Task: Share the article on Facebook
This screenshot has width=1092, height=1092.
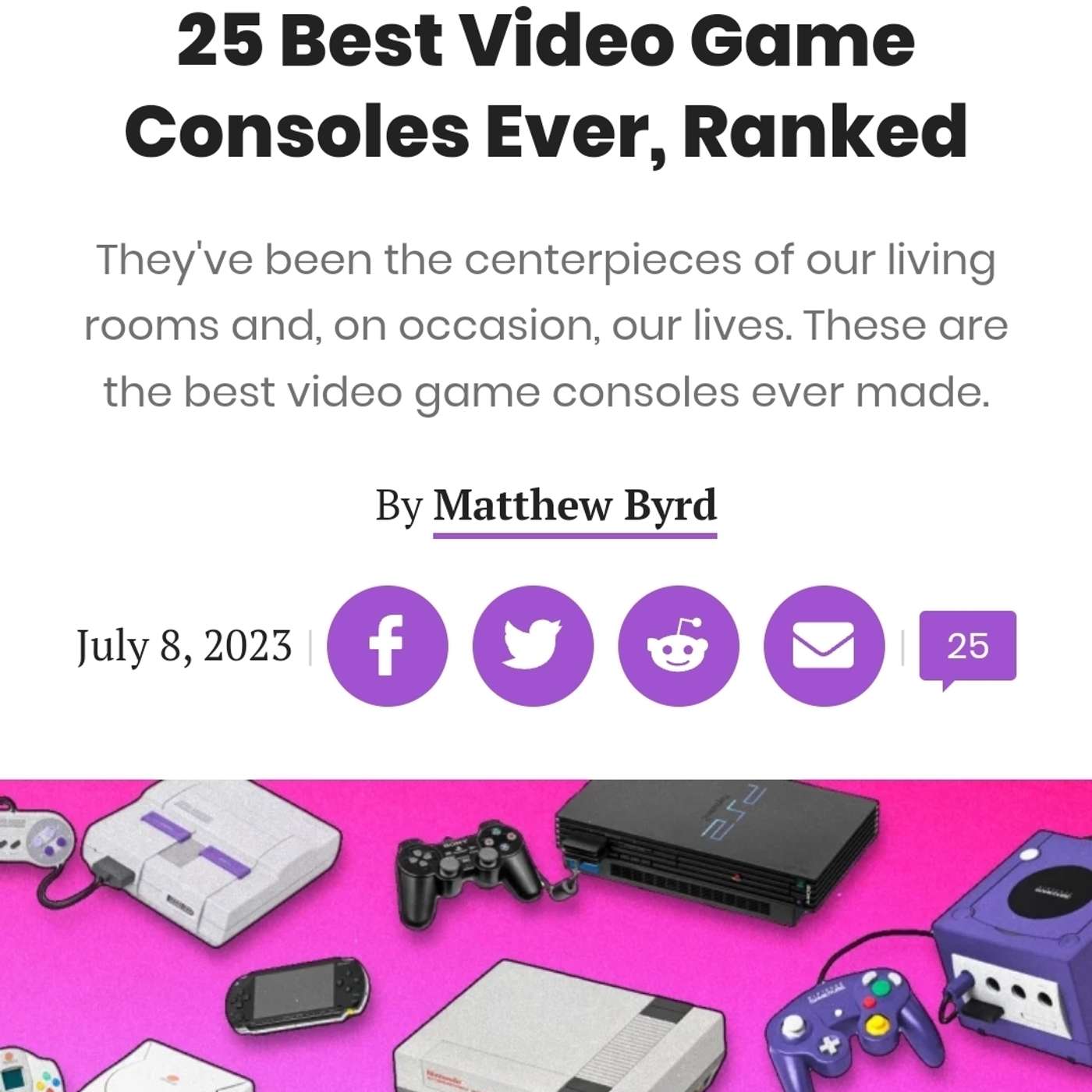Action: tap(387, 646)
